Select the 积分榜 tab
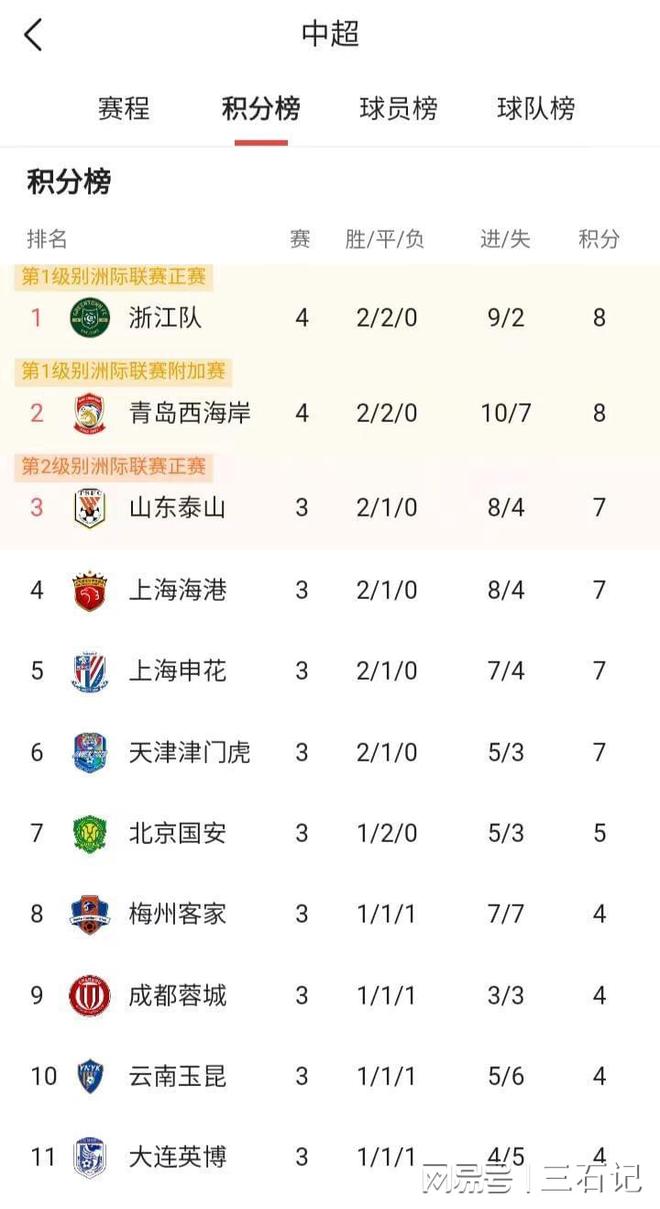 (261, 108)
